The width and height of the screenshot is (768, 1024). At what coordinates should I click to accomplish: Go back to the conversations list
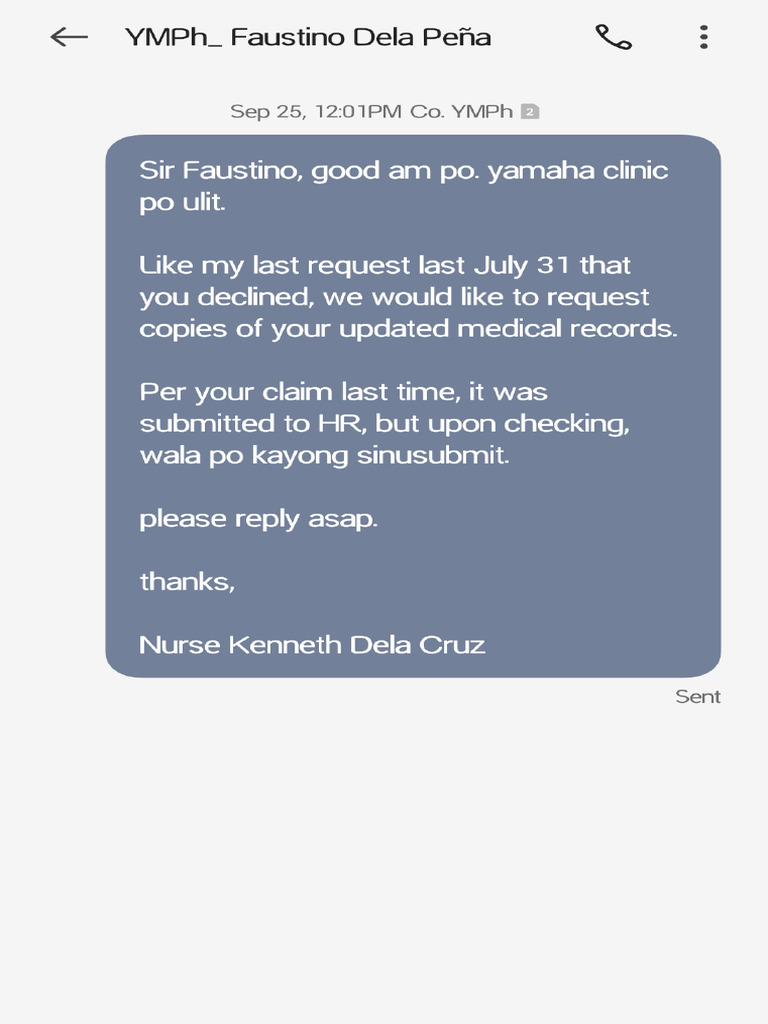point(68,38)
